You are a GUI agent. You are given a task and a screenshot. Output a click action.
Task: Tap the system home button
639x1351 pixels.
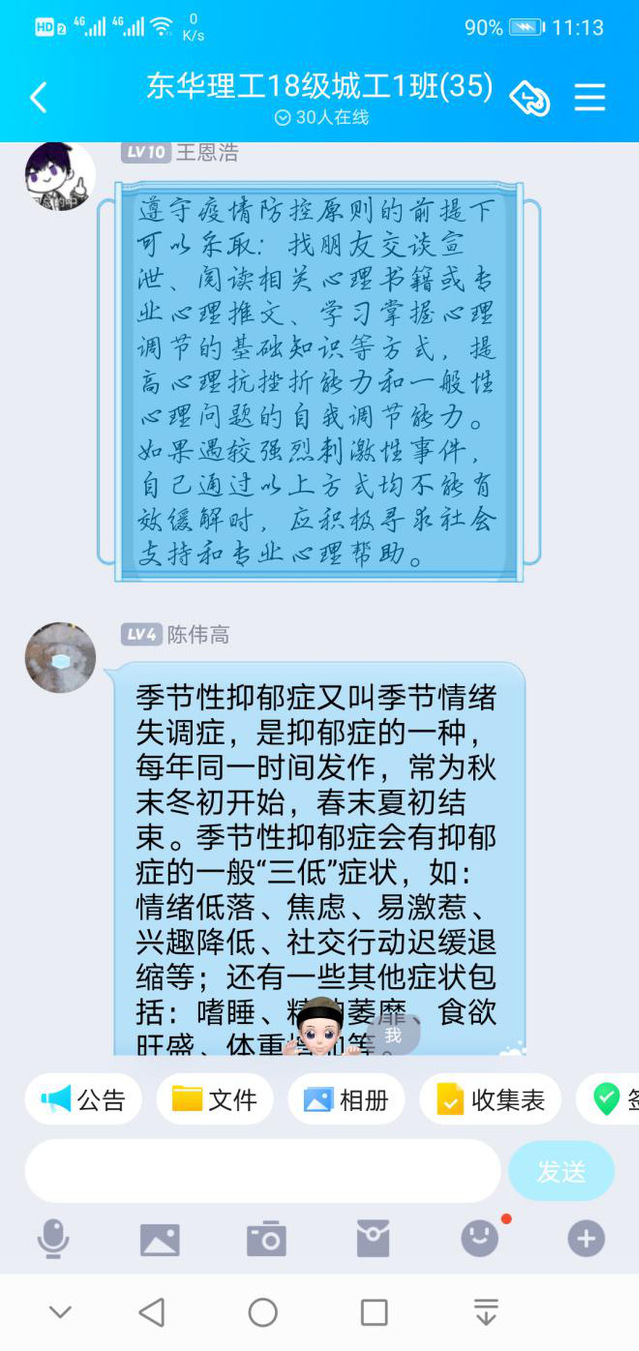(263, 1313)
